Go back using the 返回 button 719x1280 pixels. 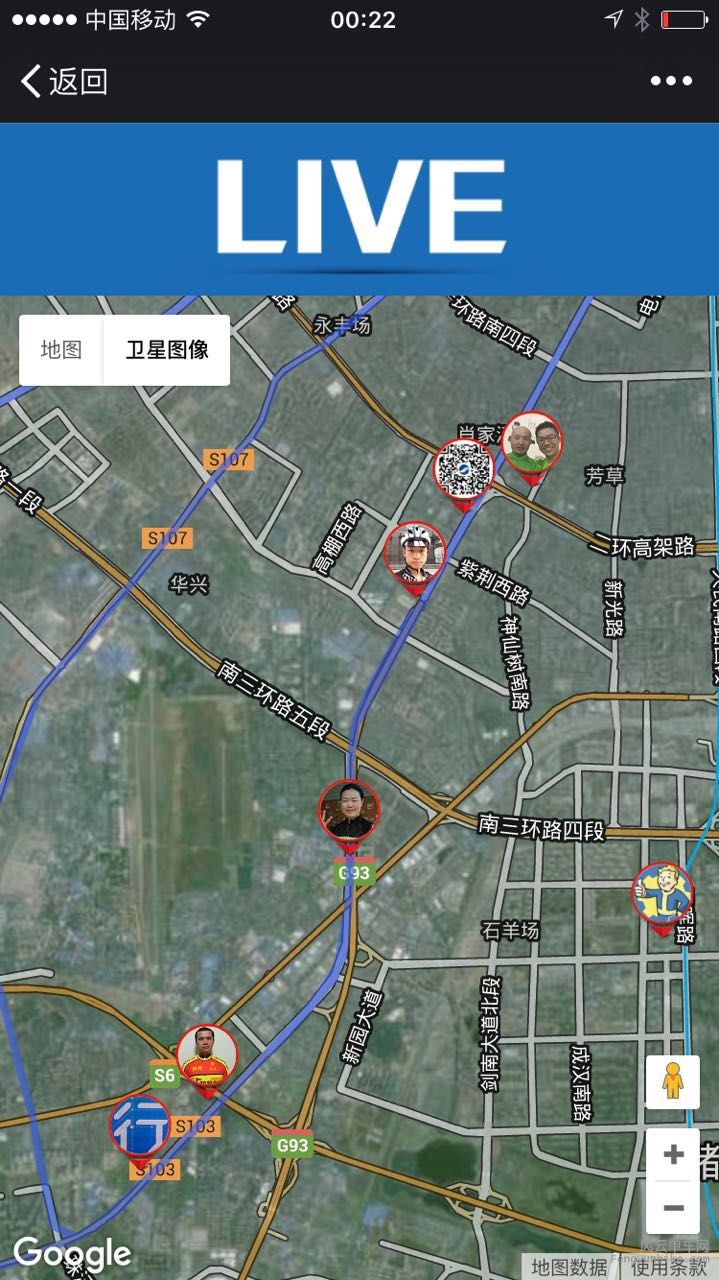click(65, 81)
